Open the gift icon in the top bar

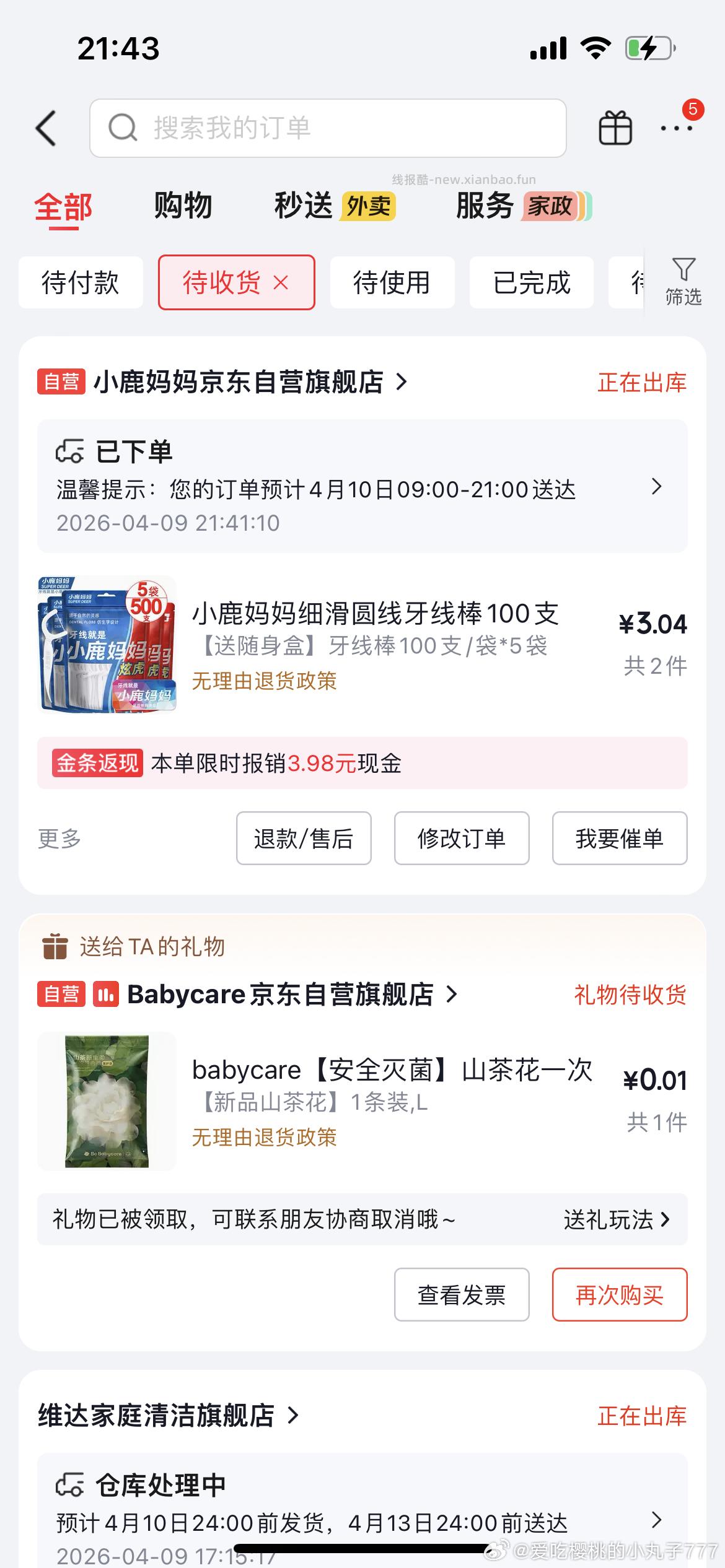coord(615,128)
